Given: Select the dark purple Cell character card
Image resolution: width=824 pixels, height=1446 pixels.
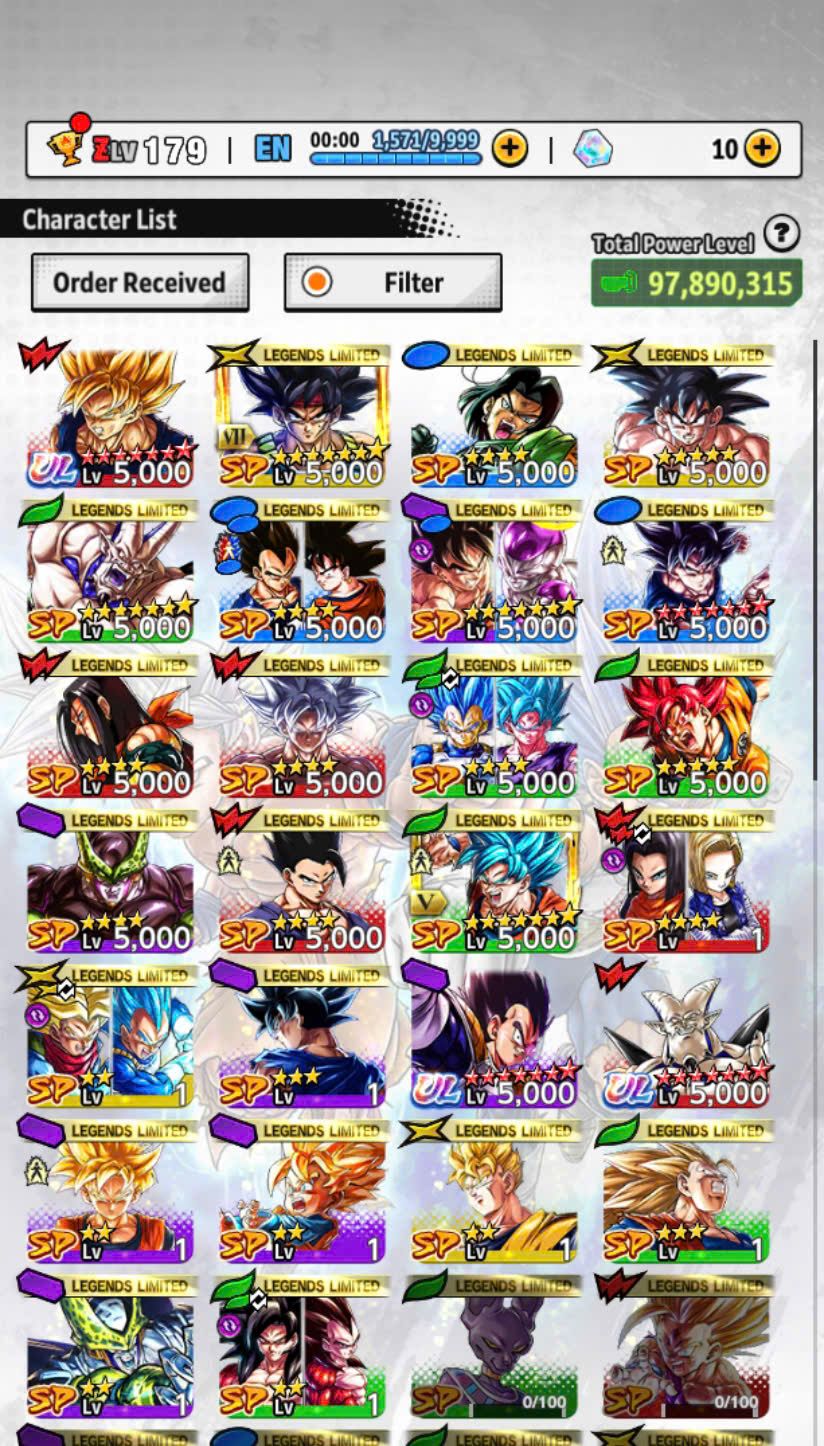Looking at the screenshot, I should pos(110,881).
